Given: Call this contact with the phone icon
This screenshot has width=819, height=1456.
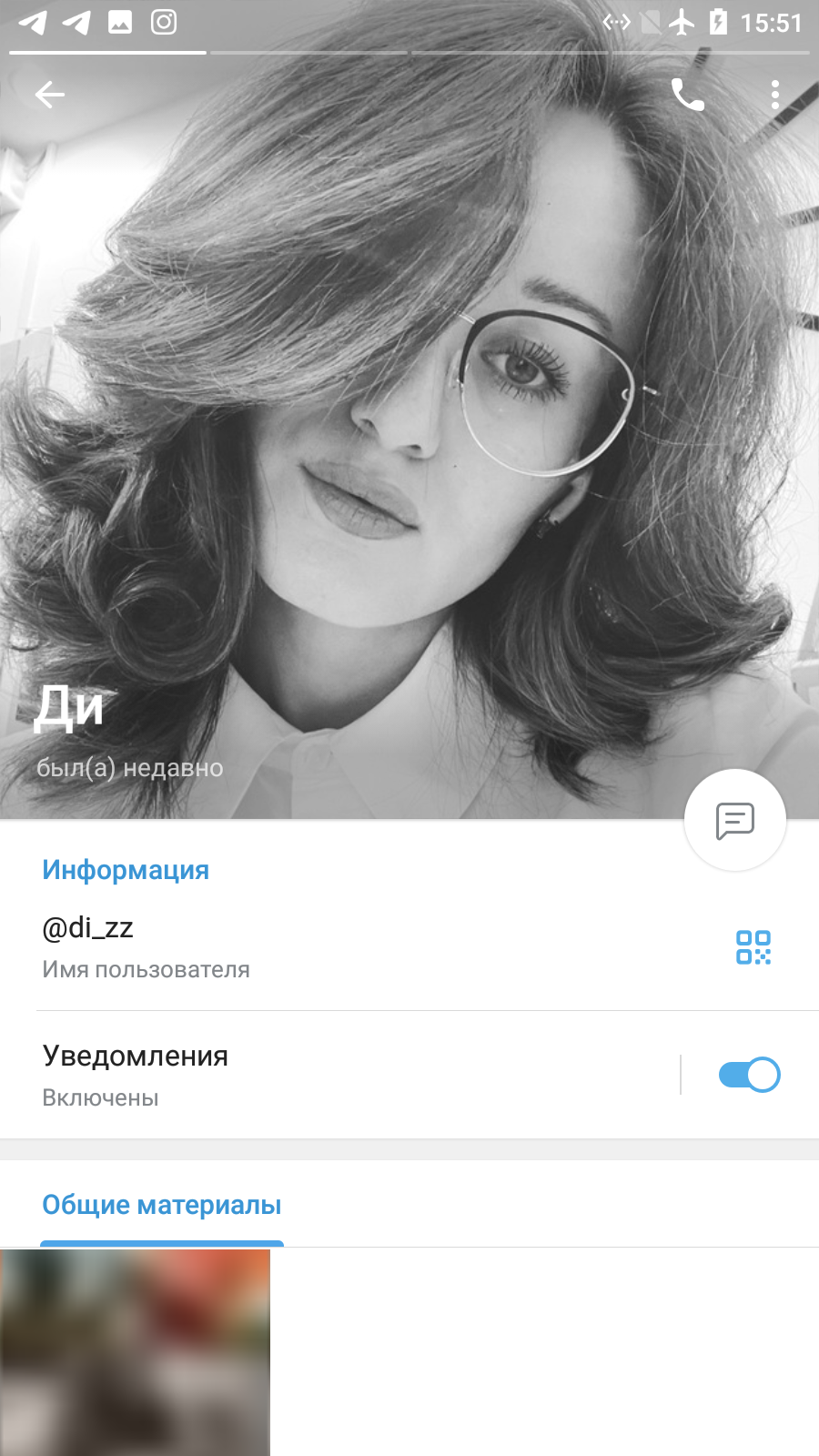Looking at the screenshot, I should [688, 94].
